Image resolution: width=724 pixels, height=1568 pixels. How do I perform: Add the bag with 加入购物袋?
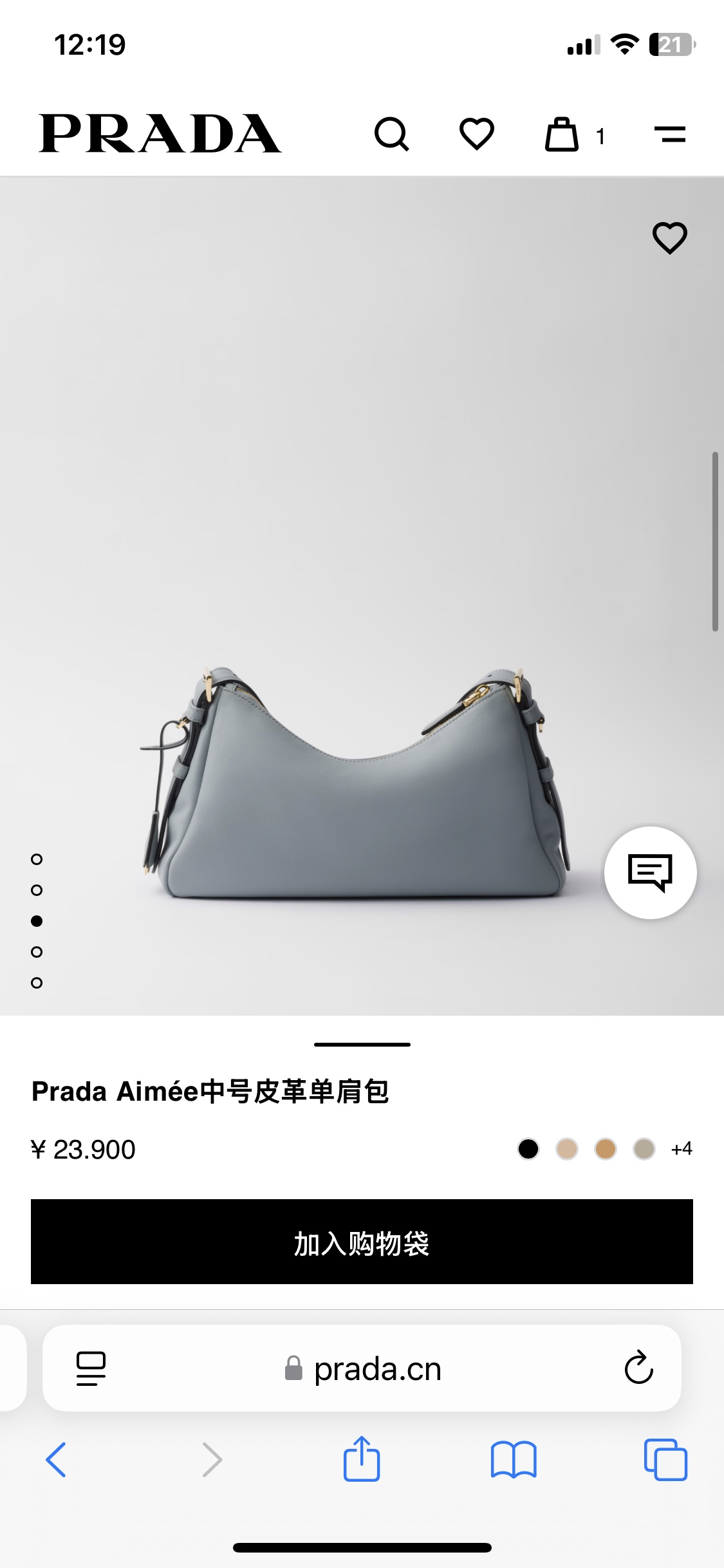click(362, 1242)
